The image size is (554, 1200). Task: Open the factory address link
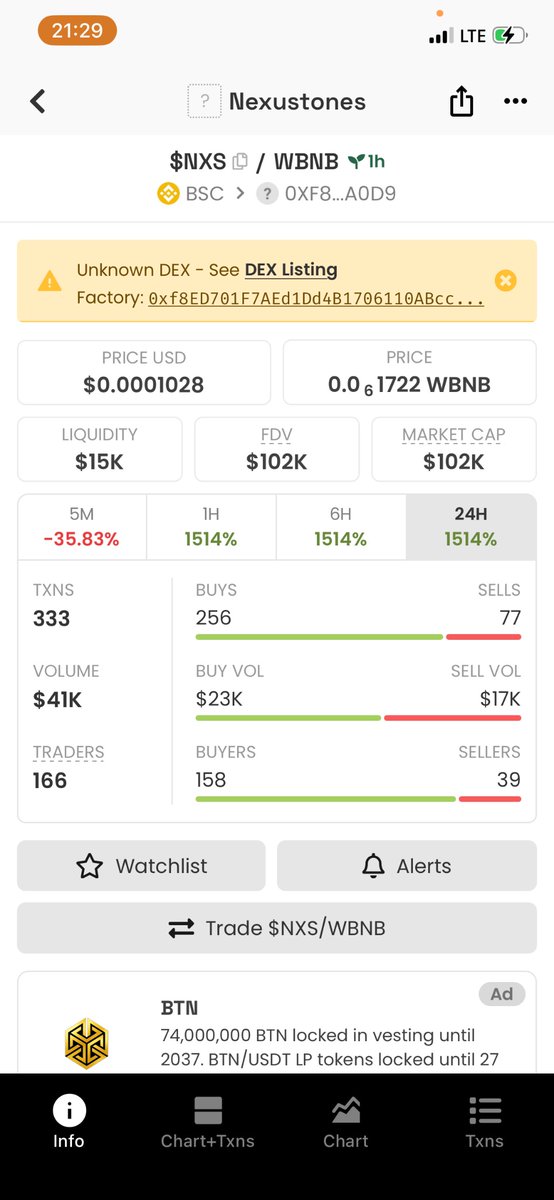[x=316, y=298]
